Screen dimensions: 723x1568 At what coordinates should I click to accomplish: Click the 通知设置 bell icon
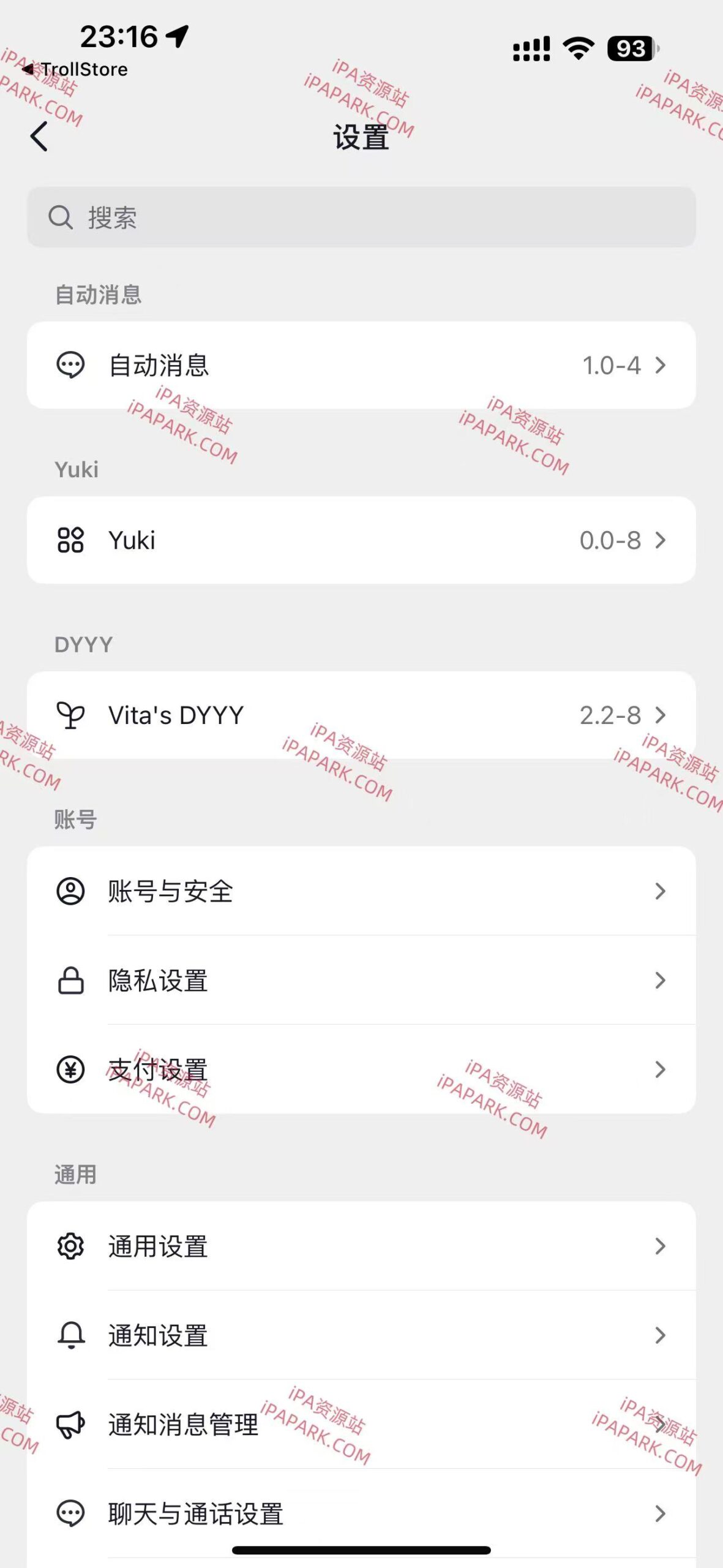point(72,1335)
